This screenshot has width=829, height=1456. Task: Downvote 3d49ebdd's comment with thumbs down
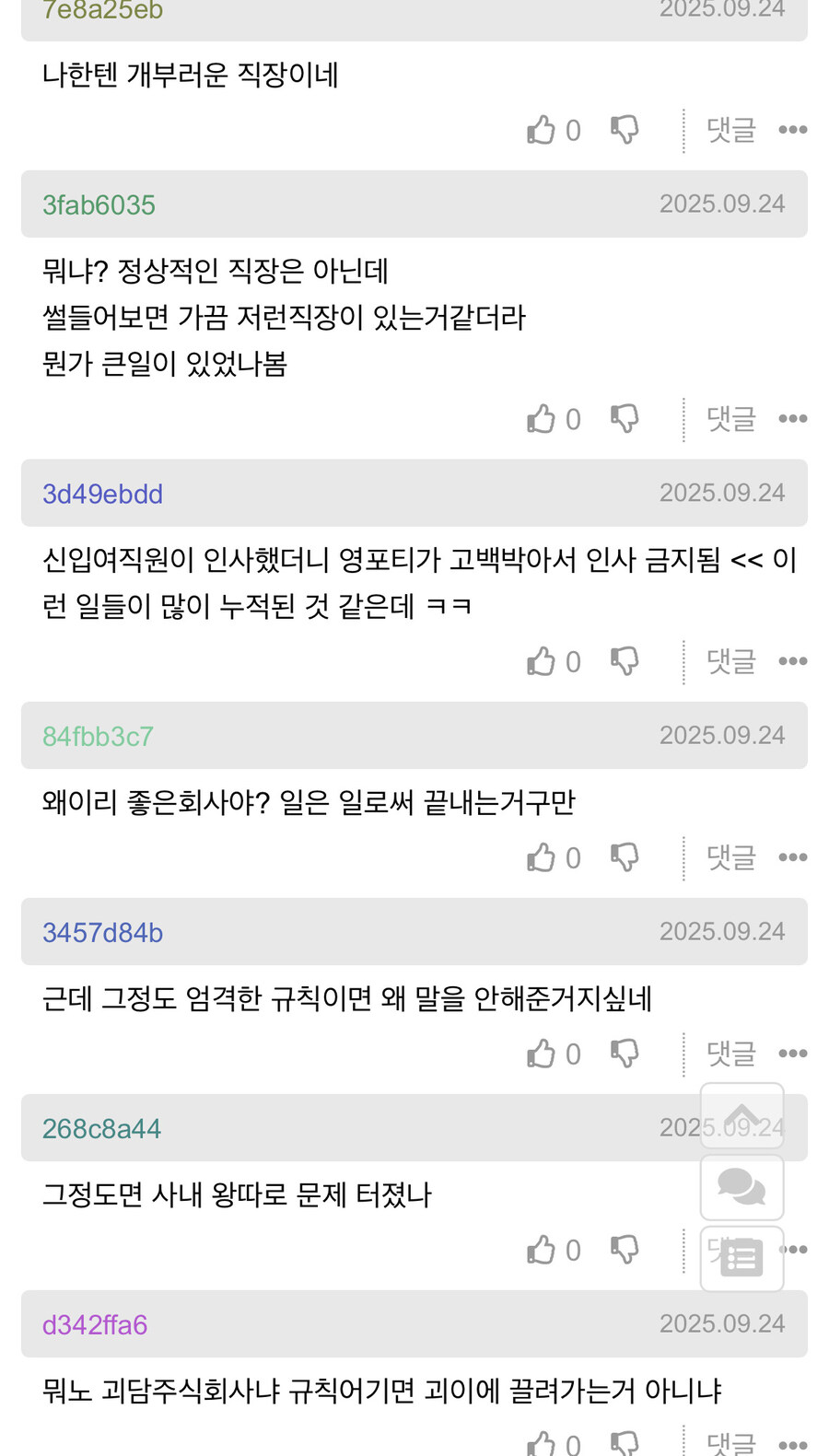pyautogui.click(x=624, y=660)
